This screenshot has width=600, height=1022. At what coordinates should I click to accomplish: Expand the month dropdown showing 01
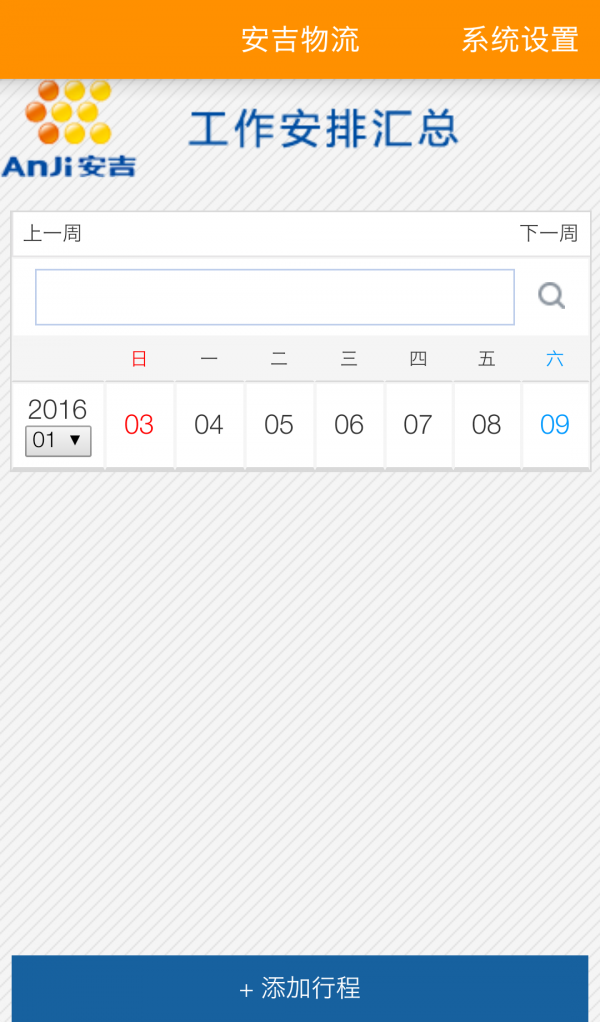pyautogui.click(x=58, y=441)
